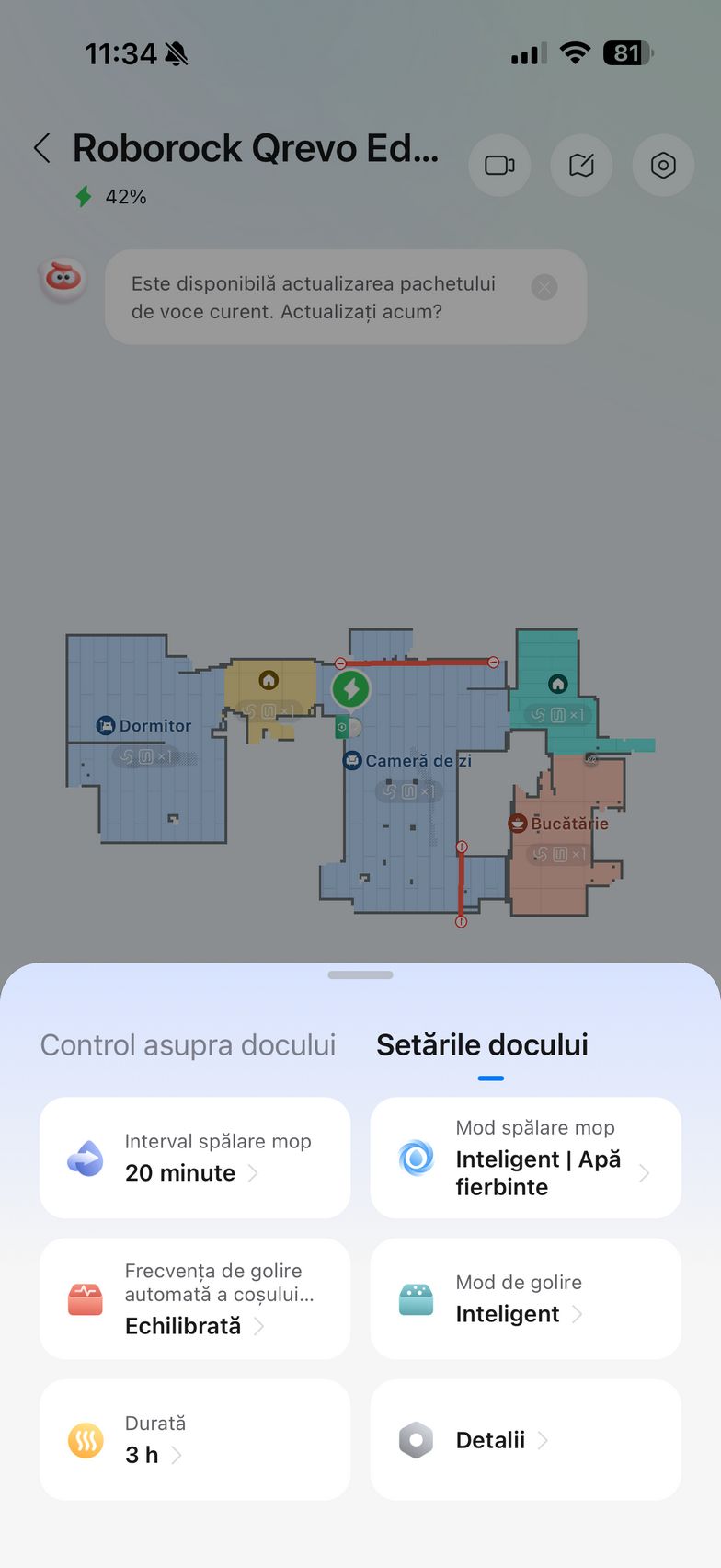Switch to Control asupra docului tab
This screenshot has height=1568, width=721.
tap(188, 1045)
